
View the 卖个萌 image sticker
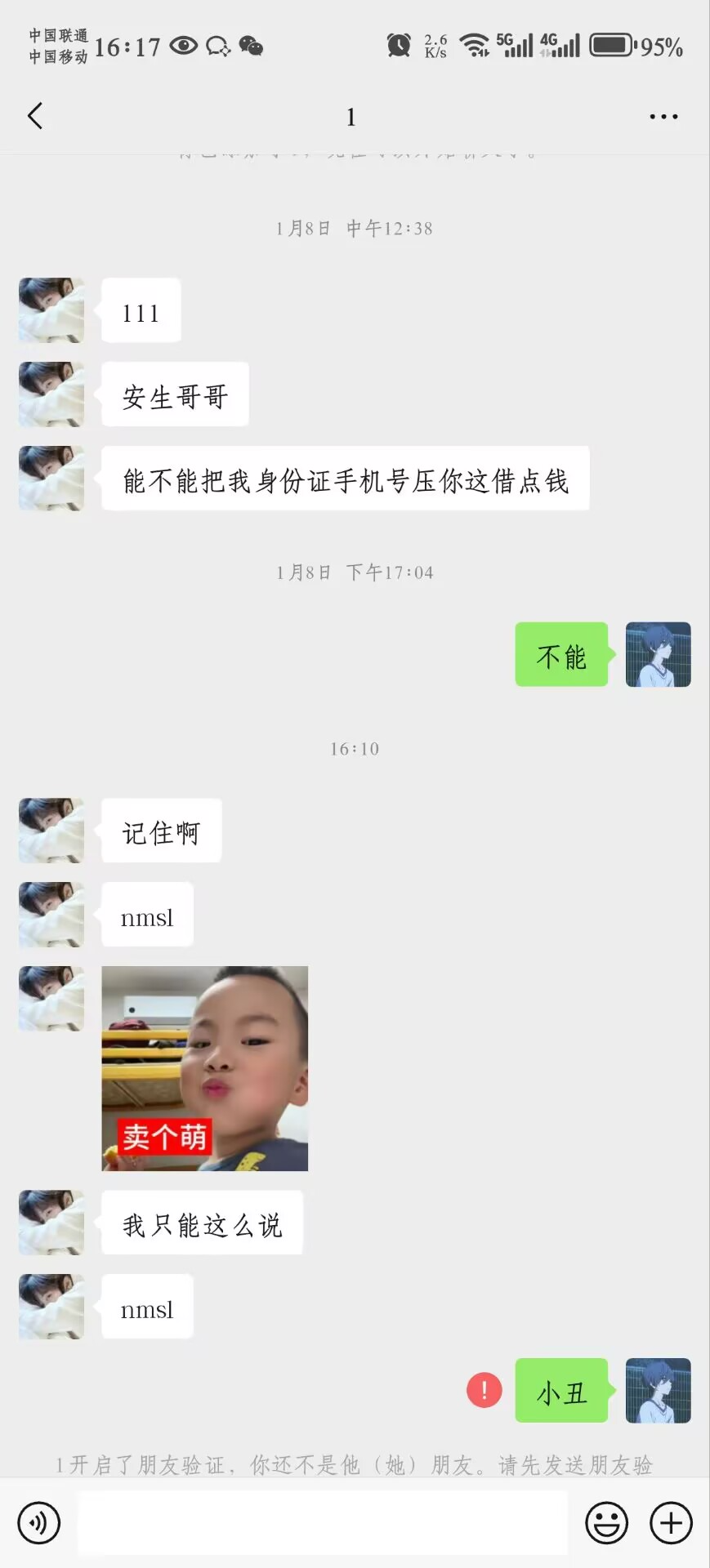tap(204, 1068)
